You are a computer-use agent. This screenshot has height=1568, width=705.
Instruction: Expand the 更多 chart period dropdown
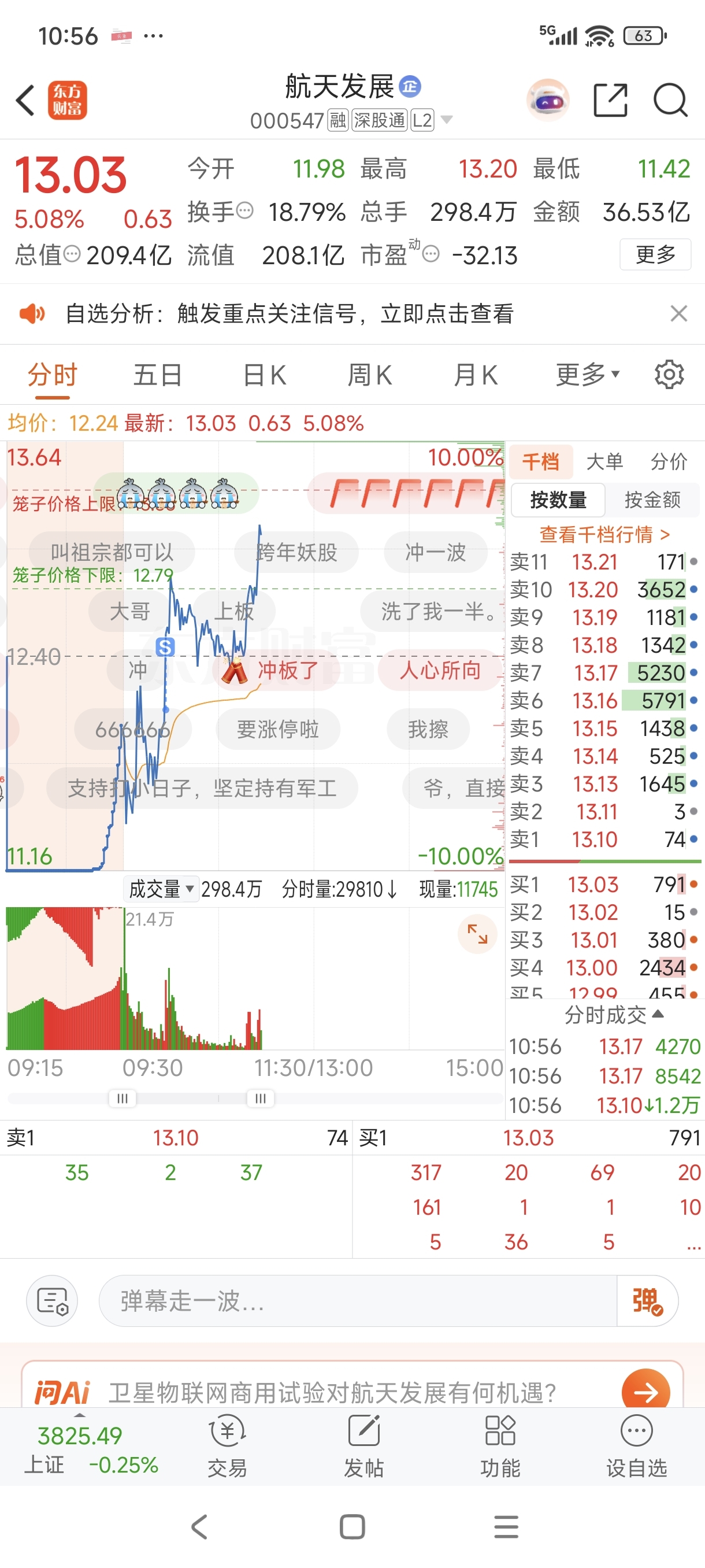[x=587, y=375]
